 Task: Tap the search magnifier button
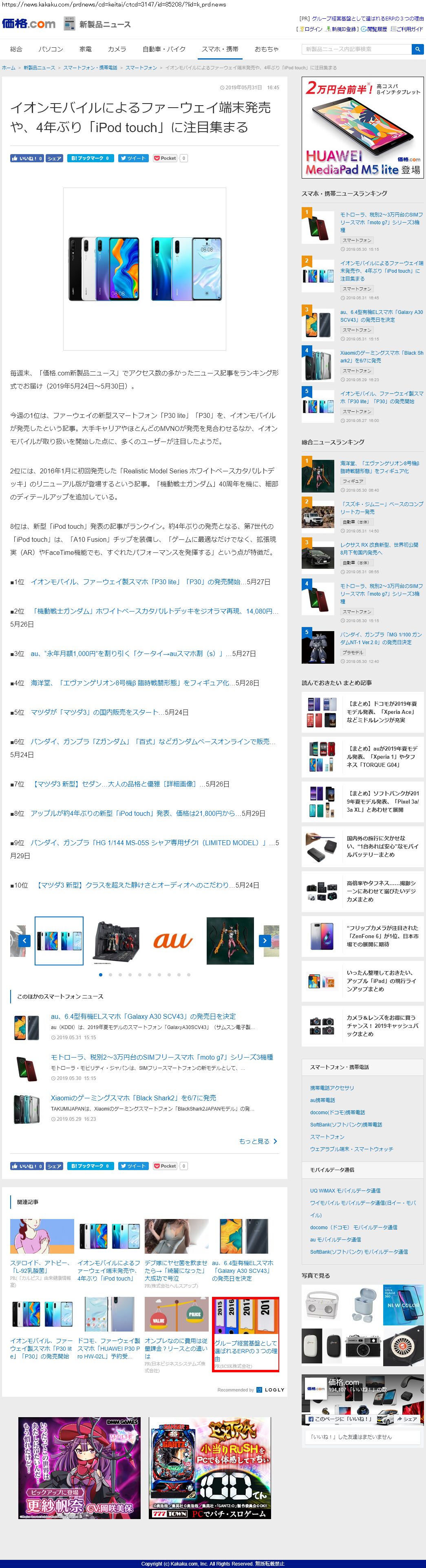pos(417,49)
